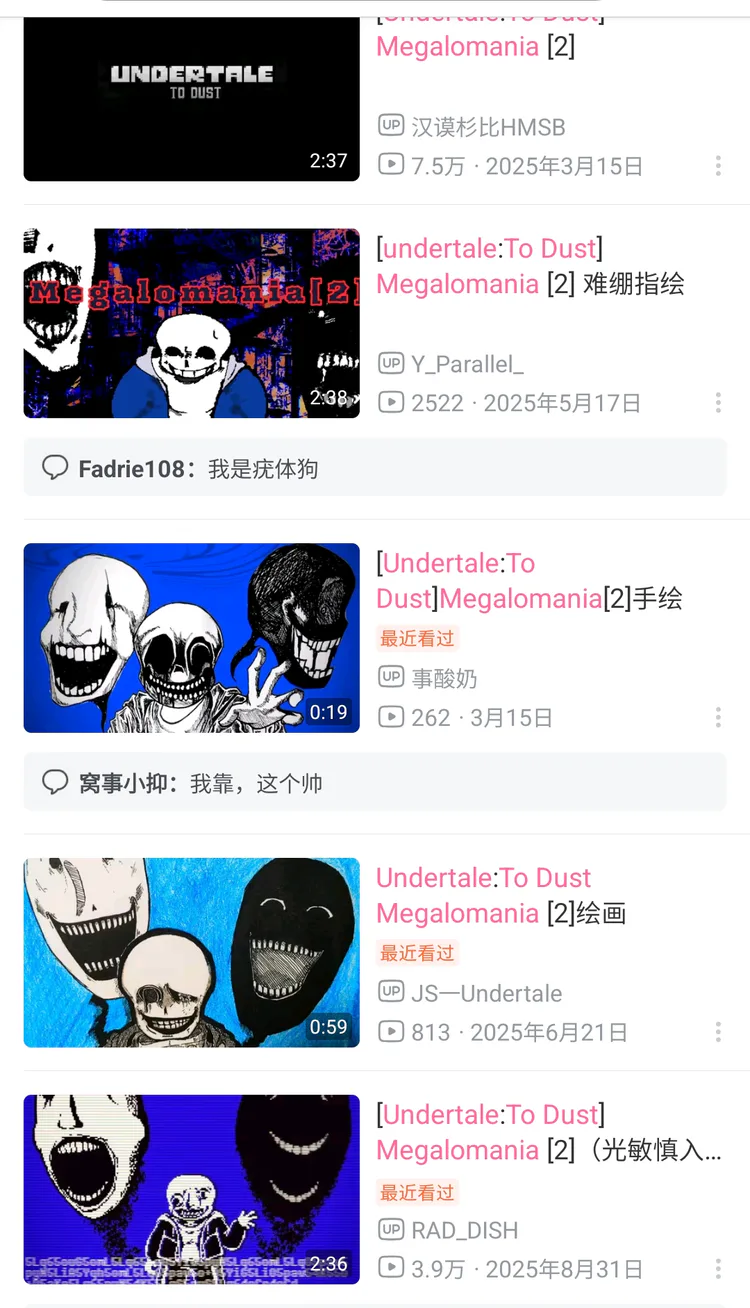The image size is (750, 1308).
Task: Click the comment bubble icon beside 窝事小抑
Action: tap(56, 781)
